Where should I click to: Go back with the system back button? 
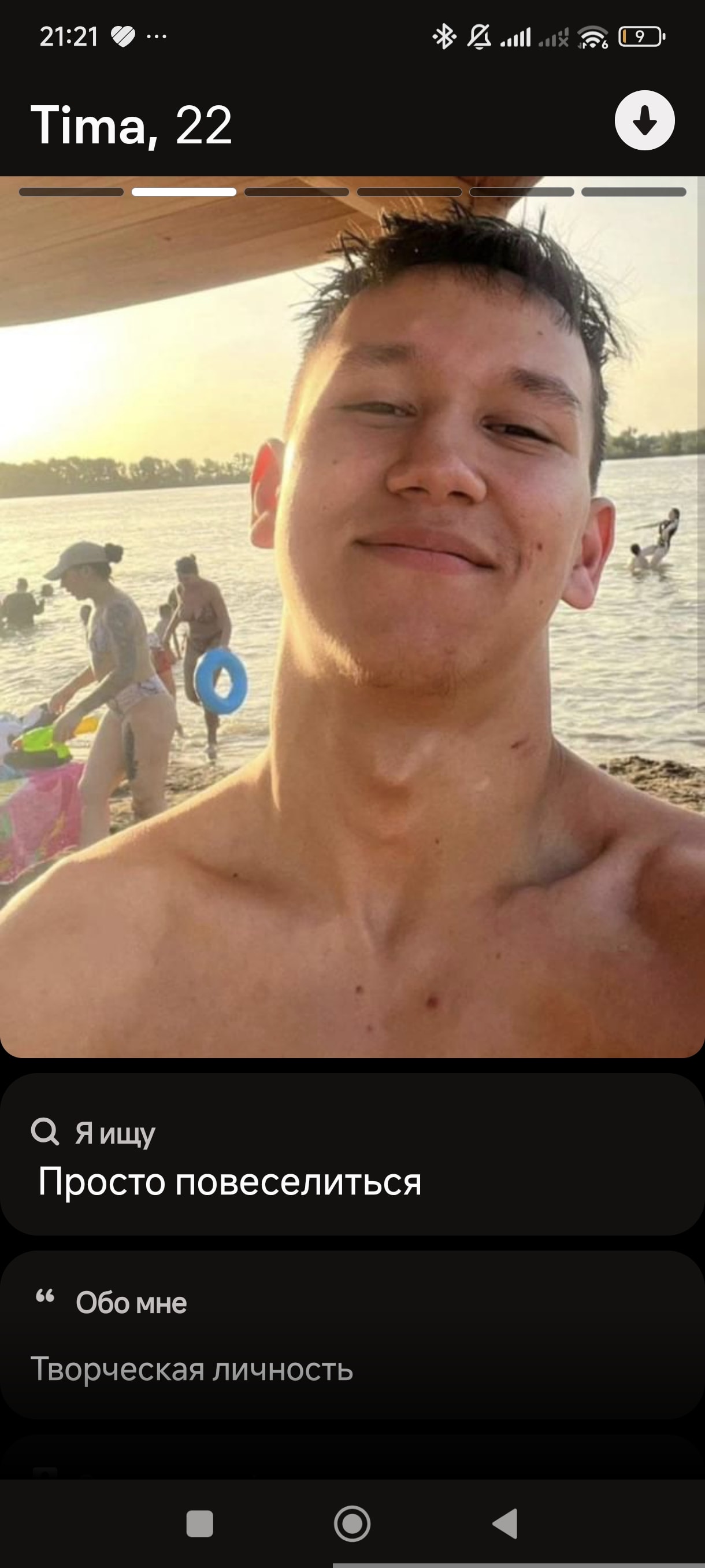click(505, 1523)
